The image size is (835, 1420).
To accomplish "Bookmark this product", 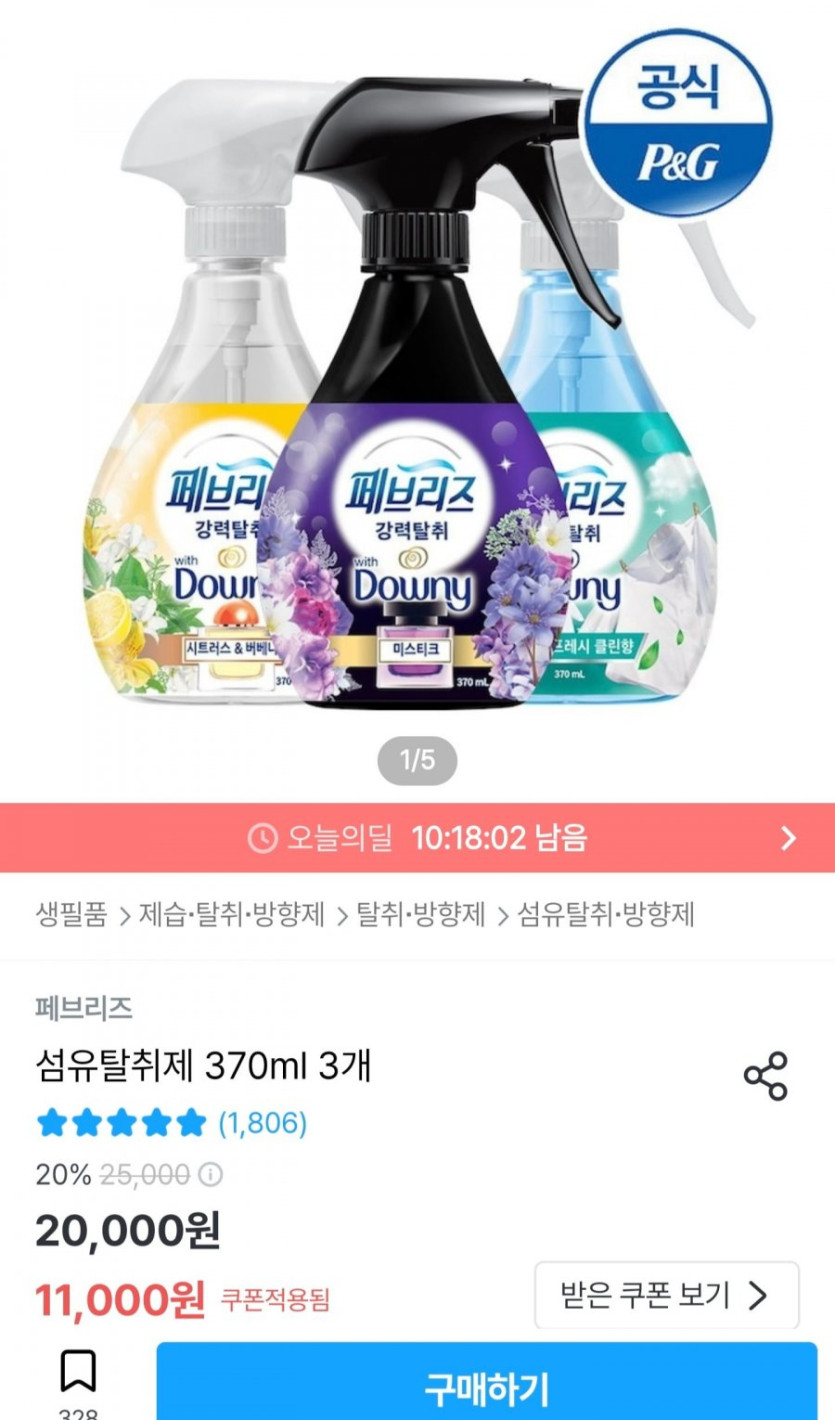I will point(78,1371).
